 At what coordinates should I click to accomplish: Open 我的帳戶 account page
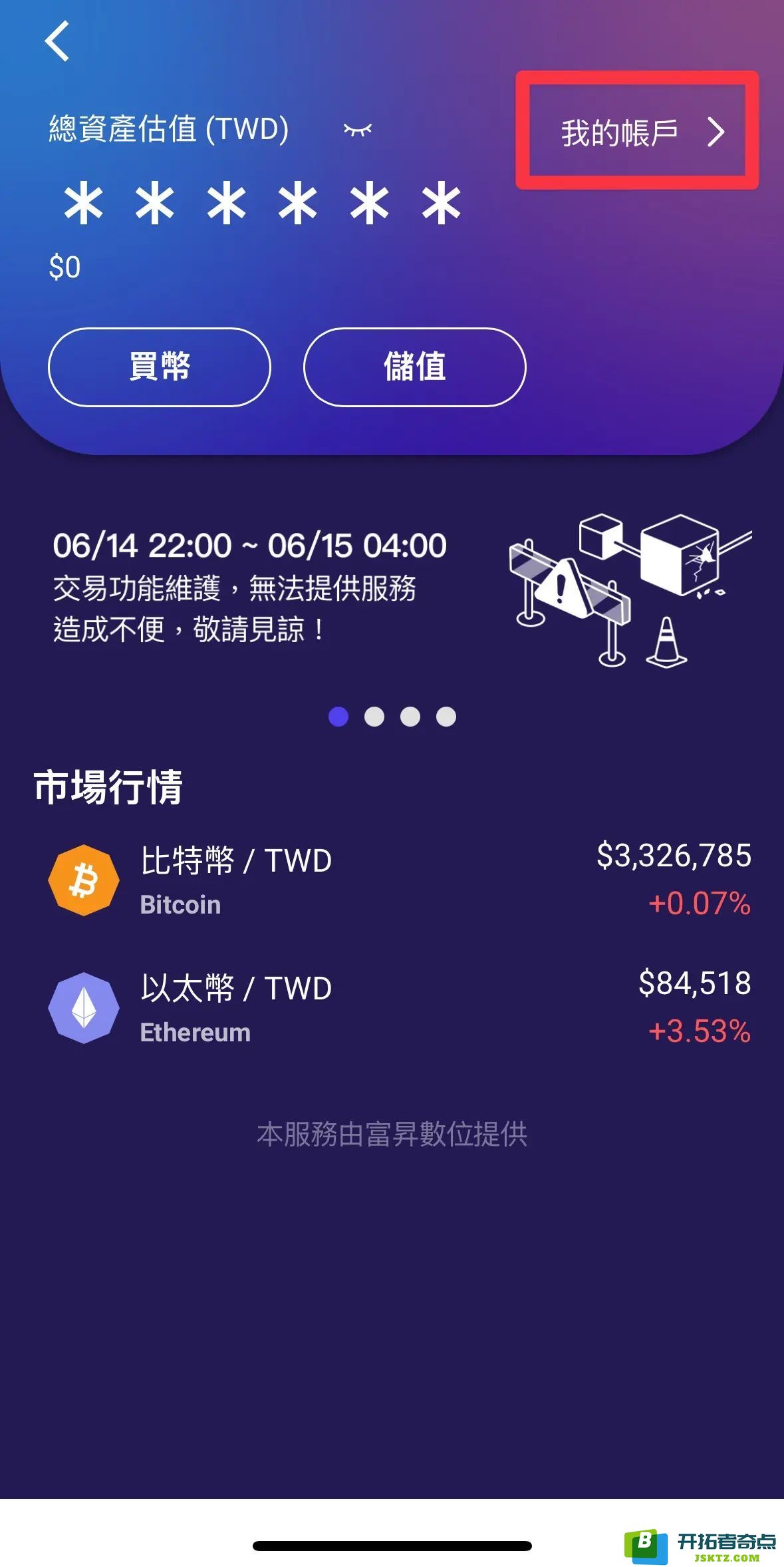[x=637, y=132]
